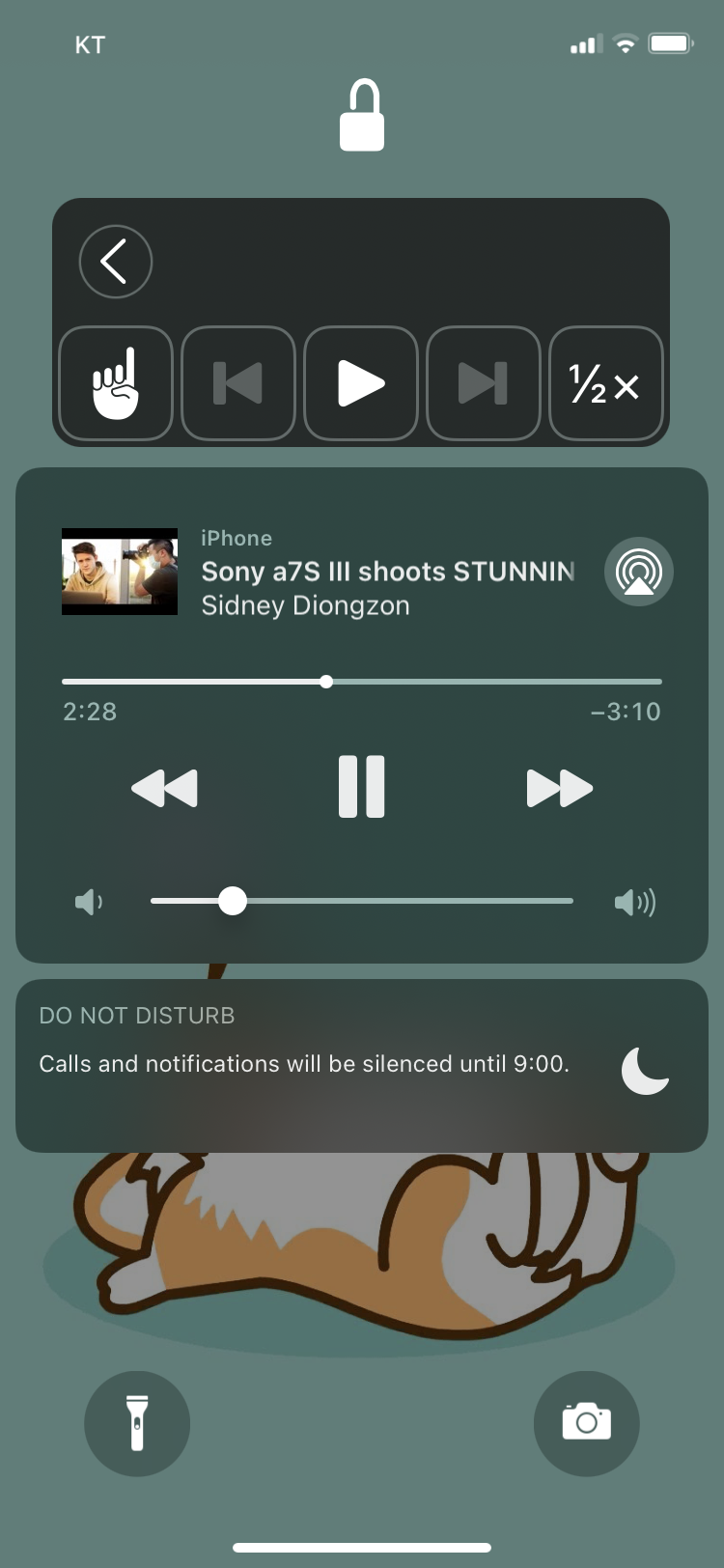The height and width of the screenshot is (1568, 724).
Task: Fast forward the playing video
Action: coord(559,788)
